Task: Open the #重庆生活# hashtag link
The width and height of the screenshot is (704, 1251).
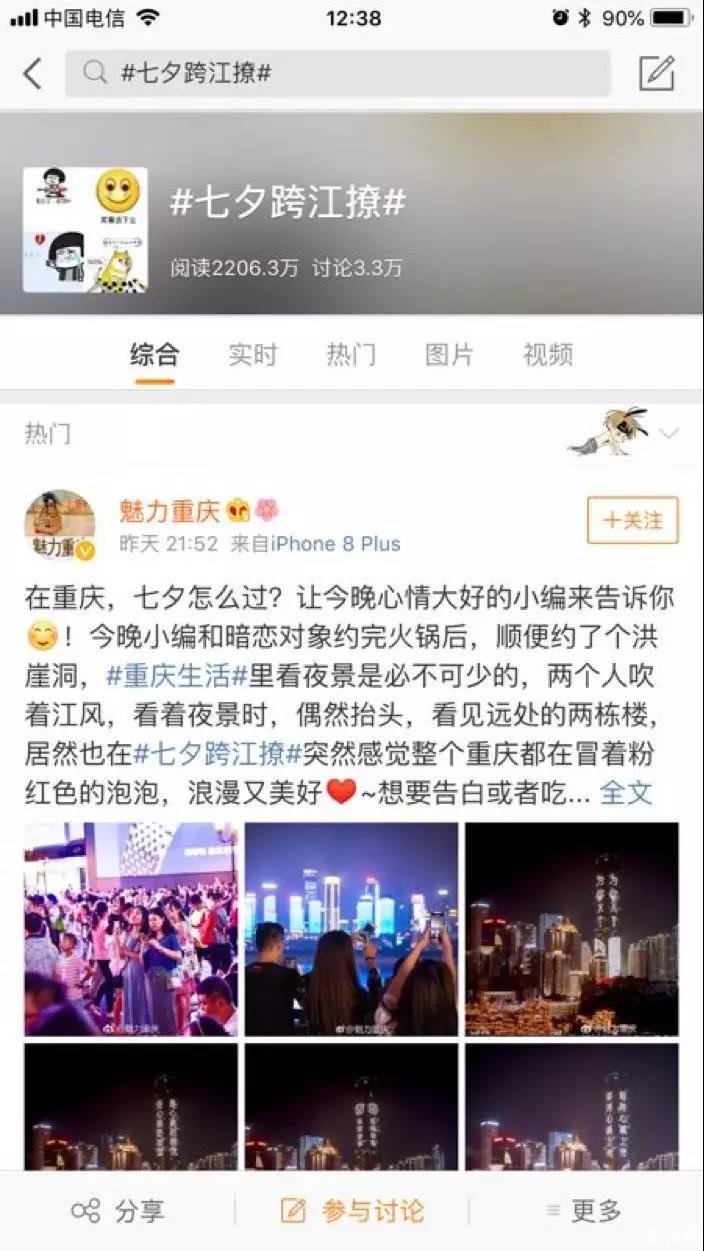Action: coord(176,675)
